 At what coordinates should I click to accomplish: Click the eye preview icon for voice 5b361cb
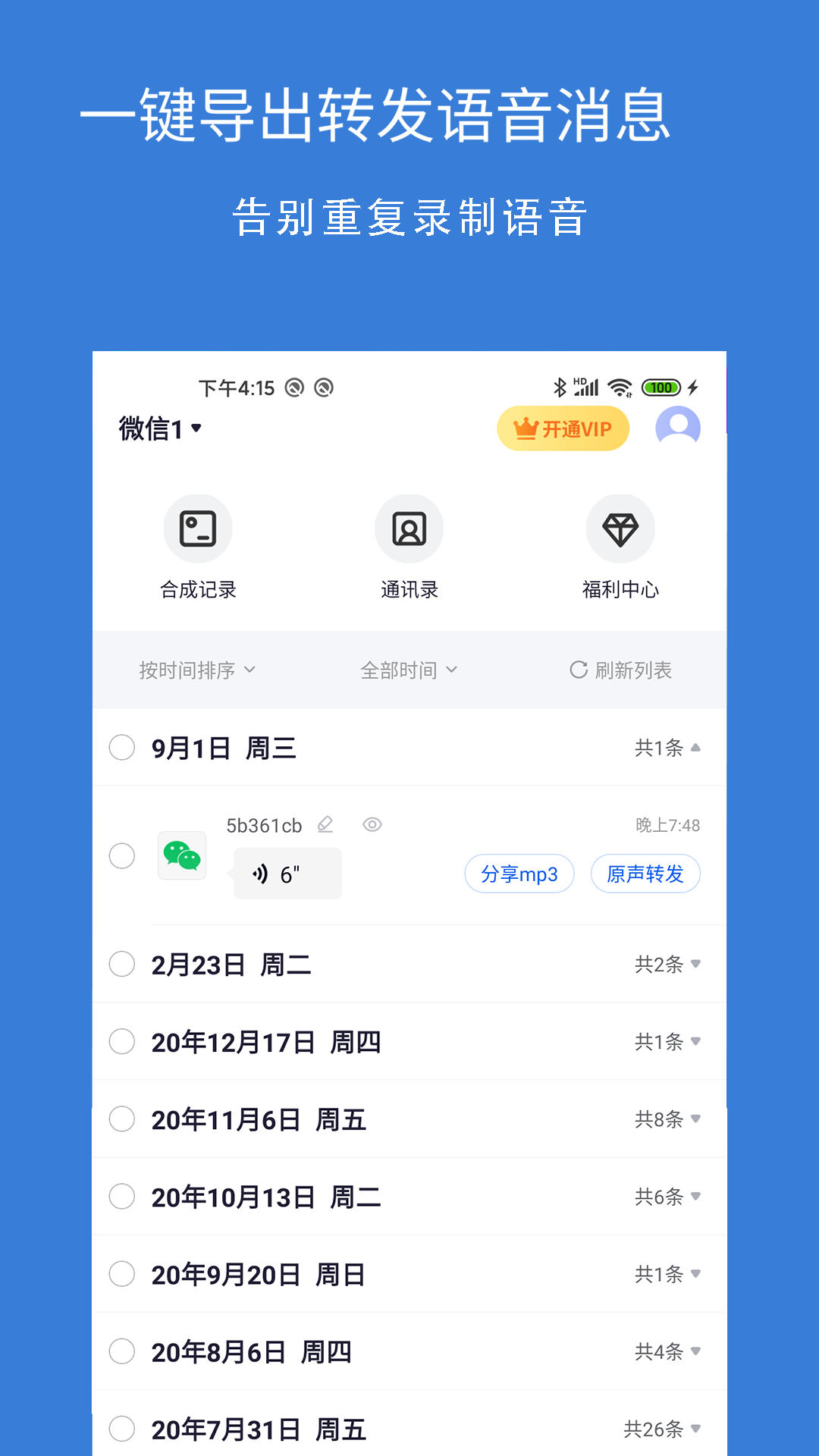(x=372, y=825)
